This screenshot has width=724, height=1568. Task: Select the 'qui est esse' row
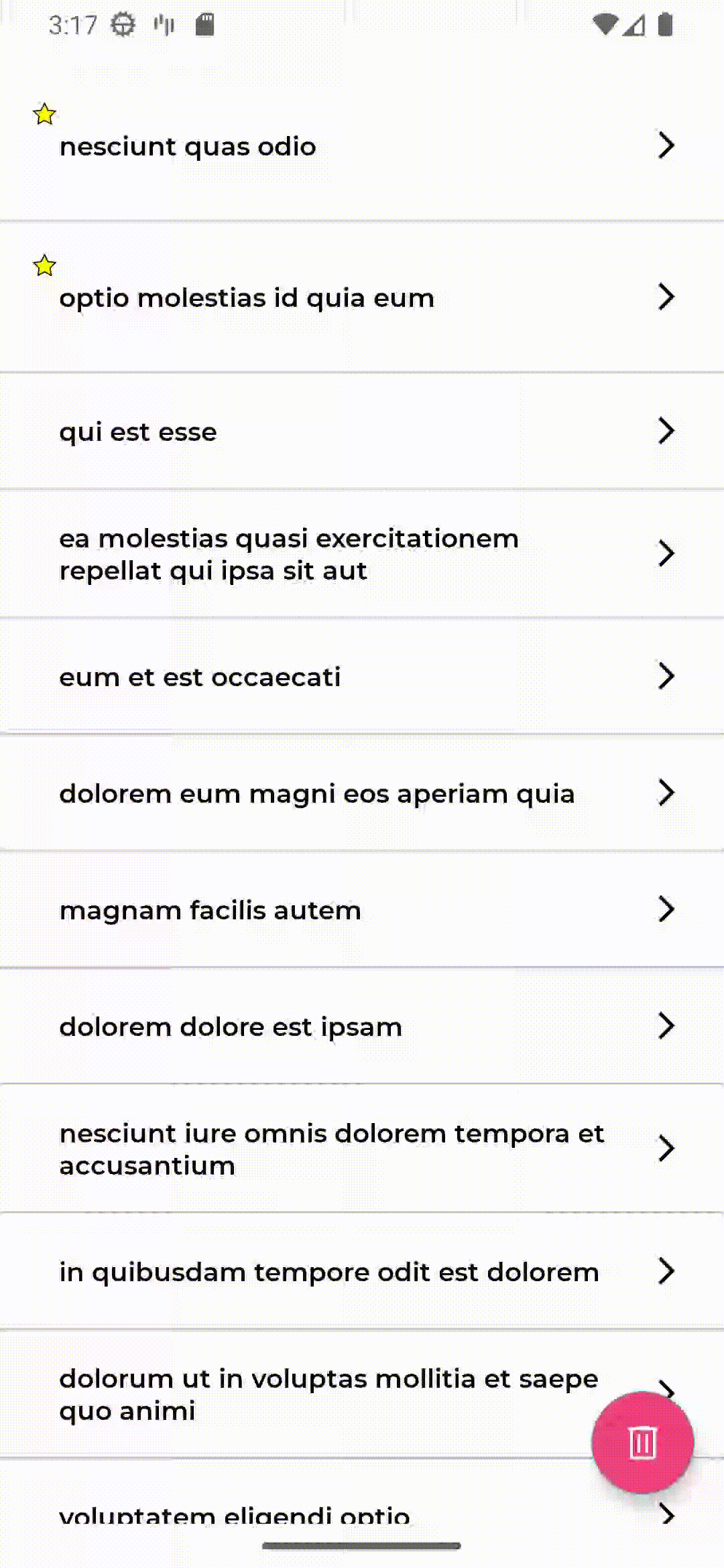(x=362, y=431)
